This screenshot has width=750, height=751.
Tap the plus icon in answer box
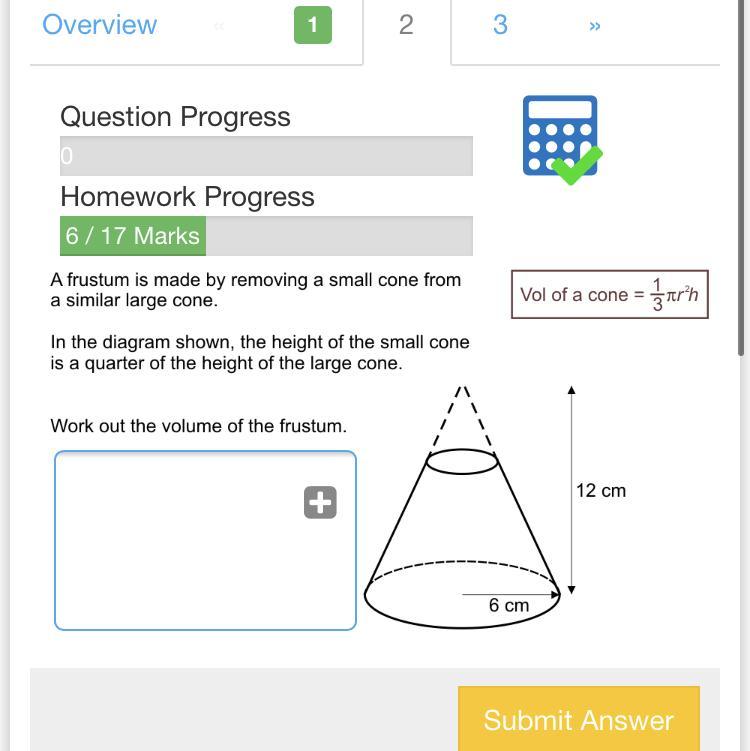coord(320,502)
